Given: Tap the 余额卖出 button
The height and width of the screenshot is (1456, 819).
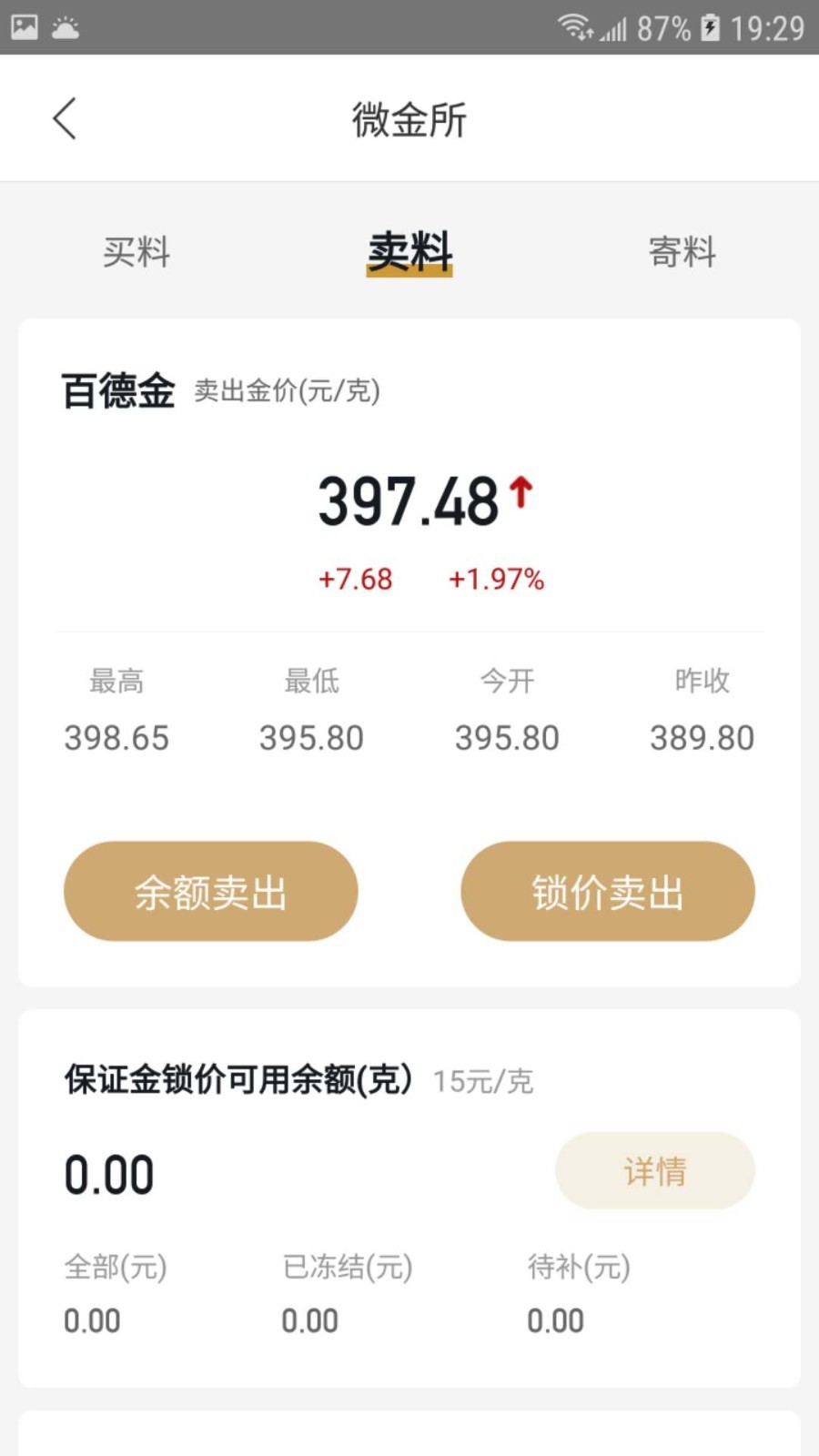Looking at the screenshot, I should (x=210, y=892).
